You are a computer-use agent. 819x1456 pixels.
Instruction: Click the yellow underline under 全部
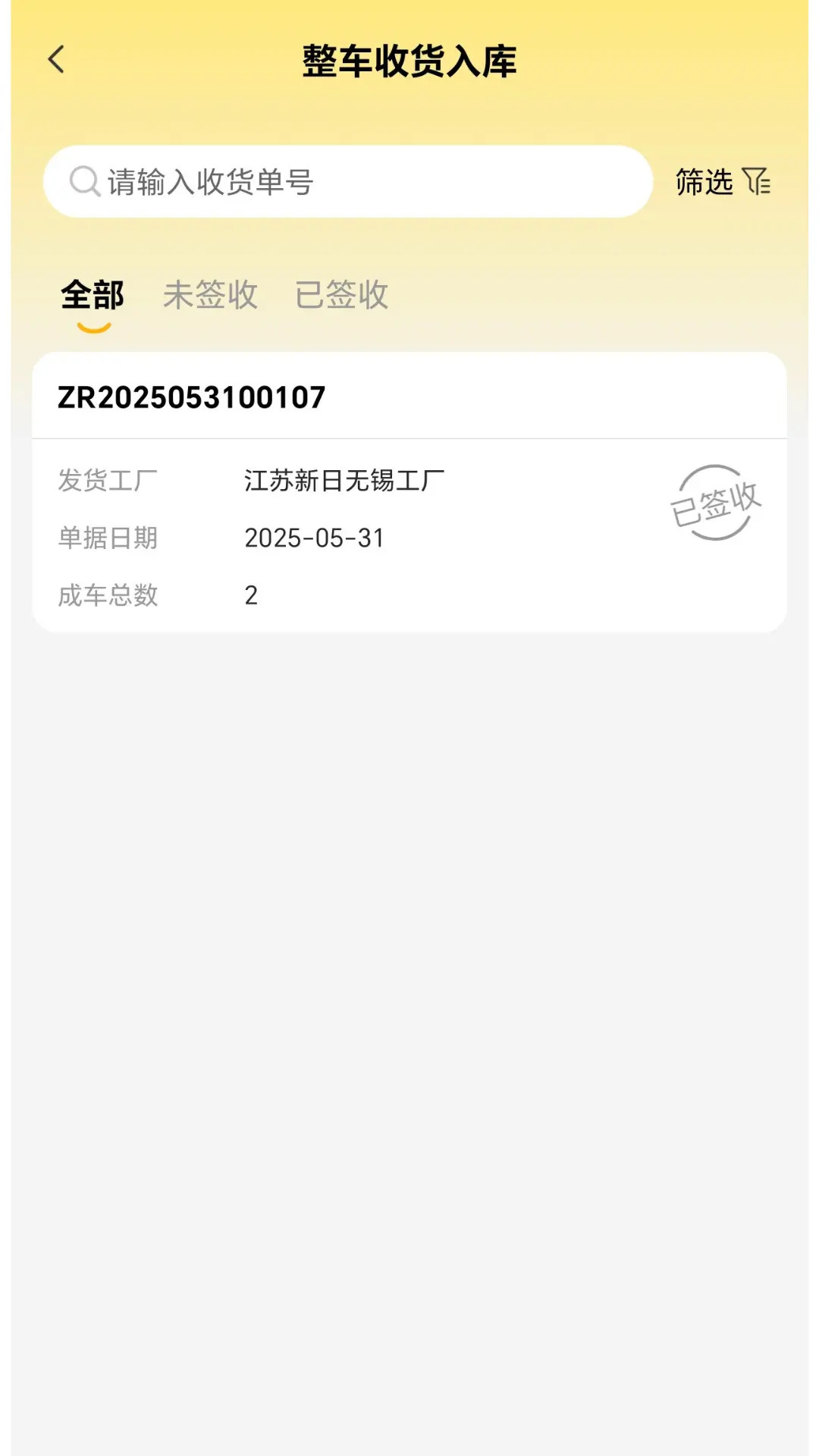(x=93, y=325)
